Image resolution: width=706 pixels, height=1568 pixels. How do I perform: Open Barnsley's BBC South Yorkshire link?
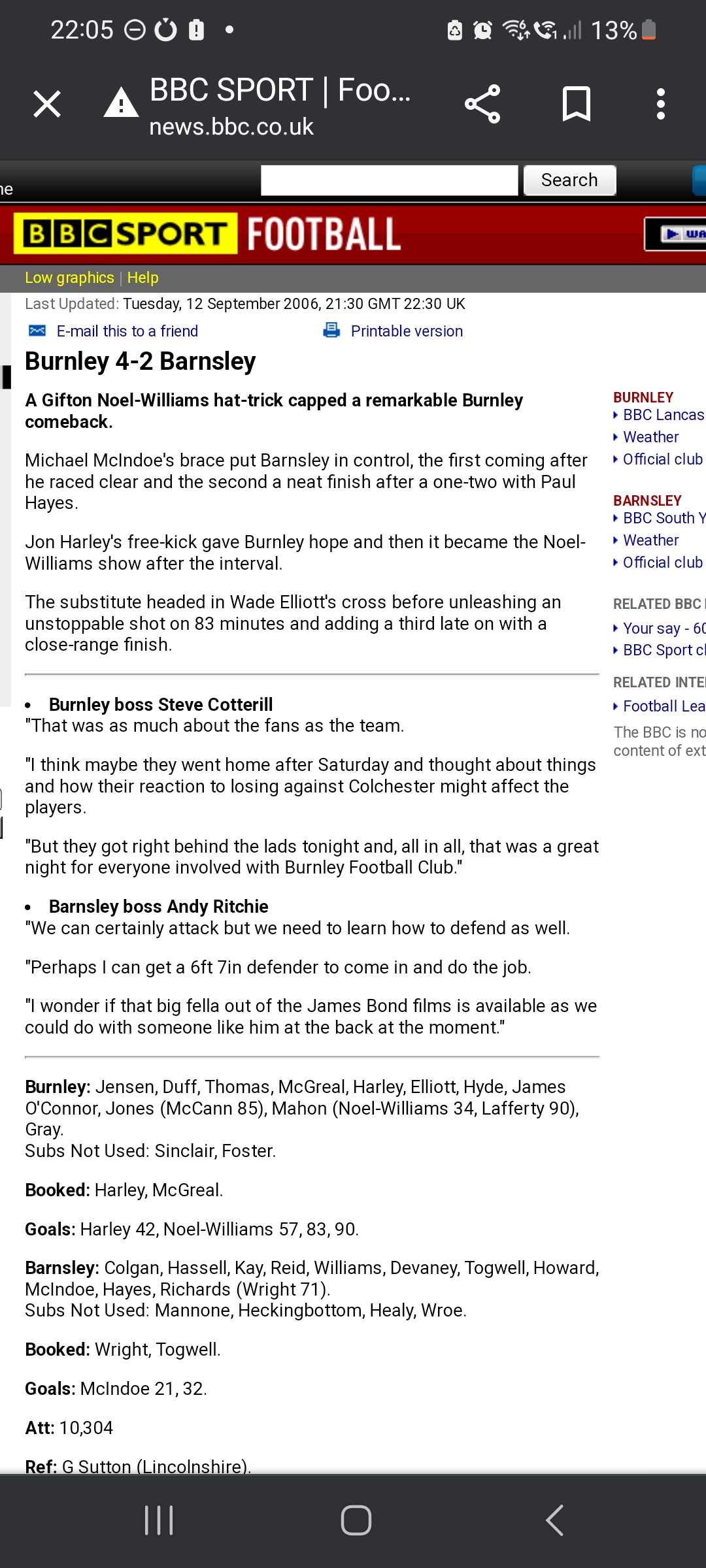(x=663, y=518)
